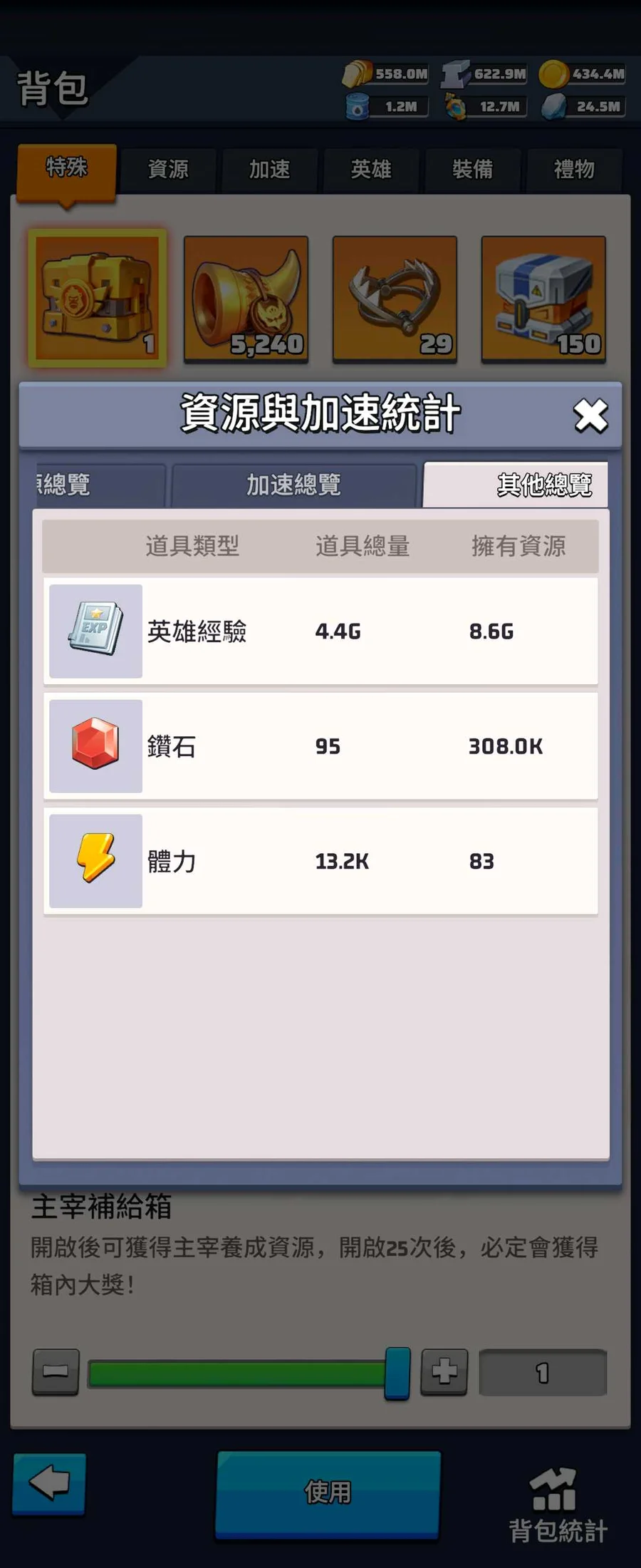Screen dimensions: 641x1568
Task: Close the 資源與加速統計 dialog
Action: click(590, 416)
